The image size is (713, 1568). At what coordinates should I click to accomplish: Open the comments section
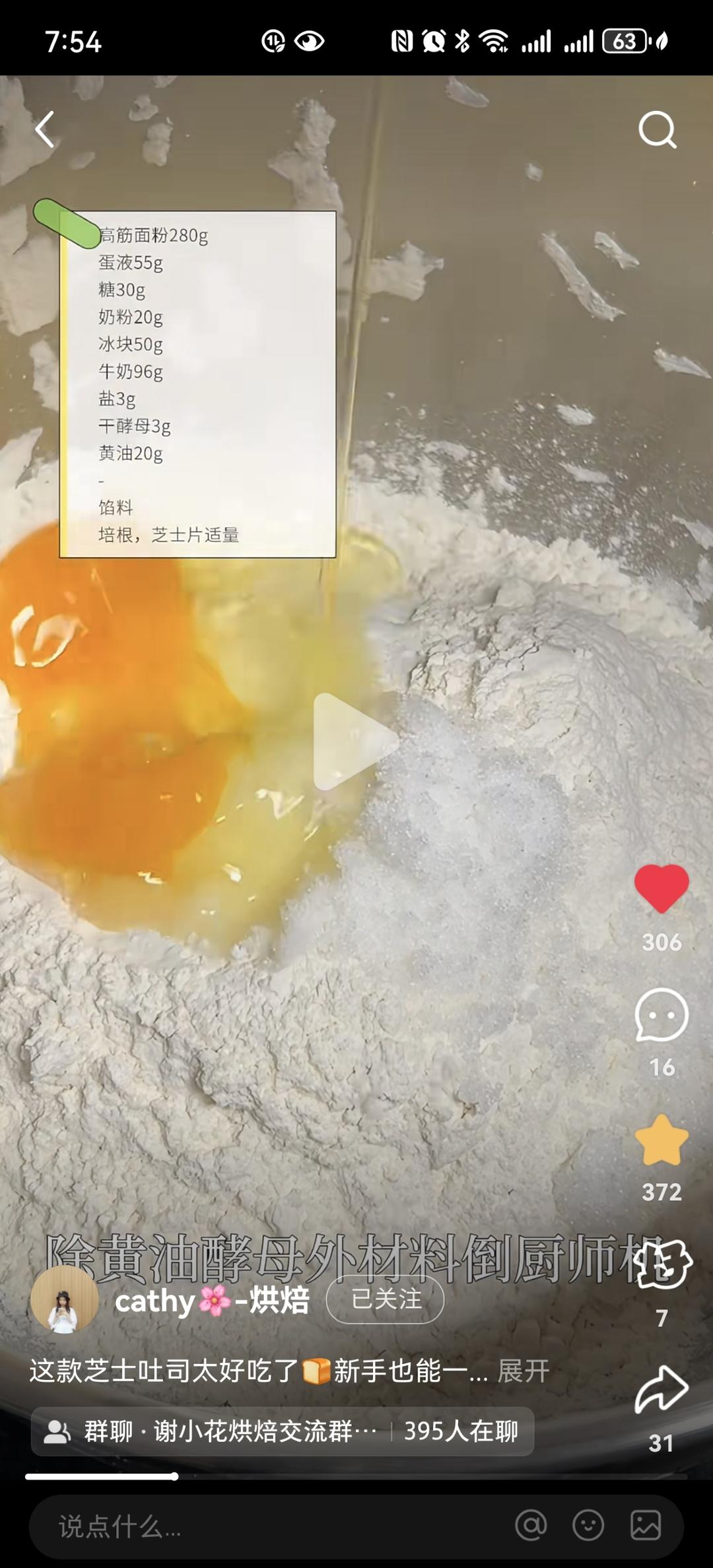(x=662, y=1015)
